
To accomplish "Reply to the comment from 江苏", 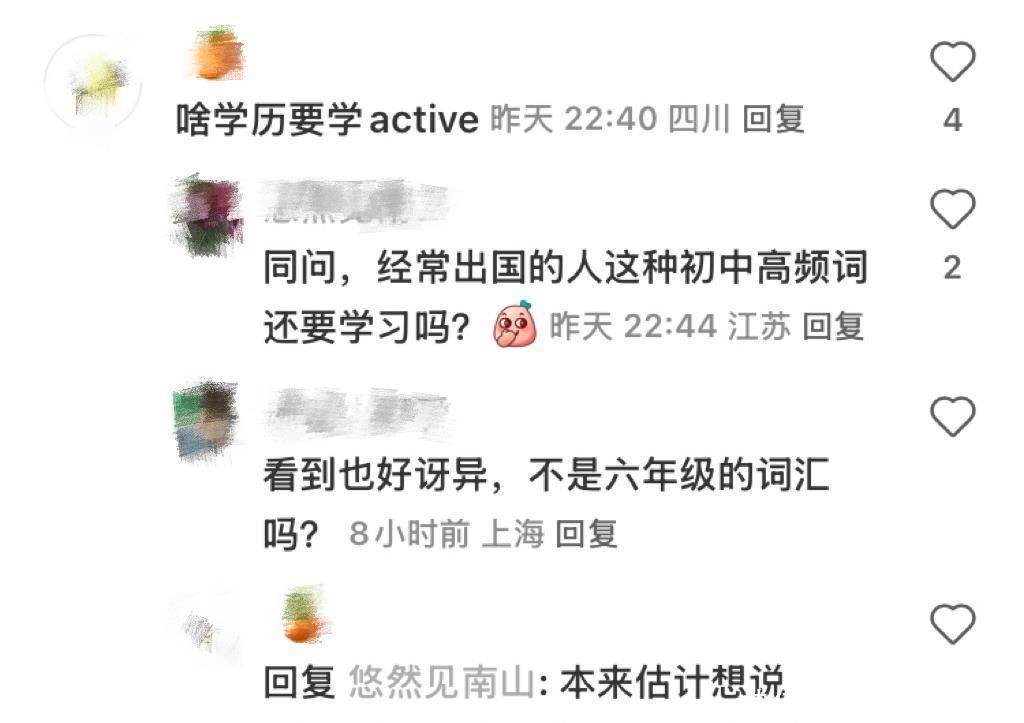I will pos(833,327).
